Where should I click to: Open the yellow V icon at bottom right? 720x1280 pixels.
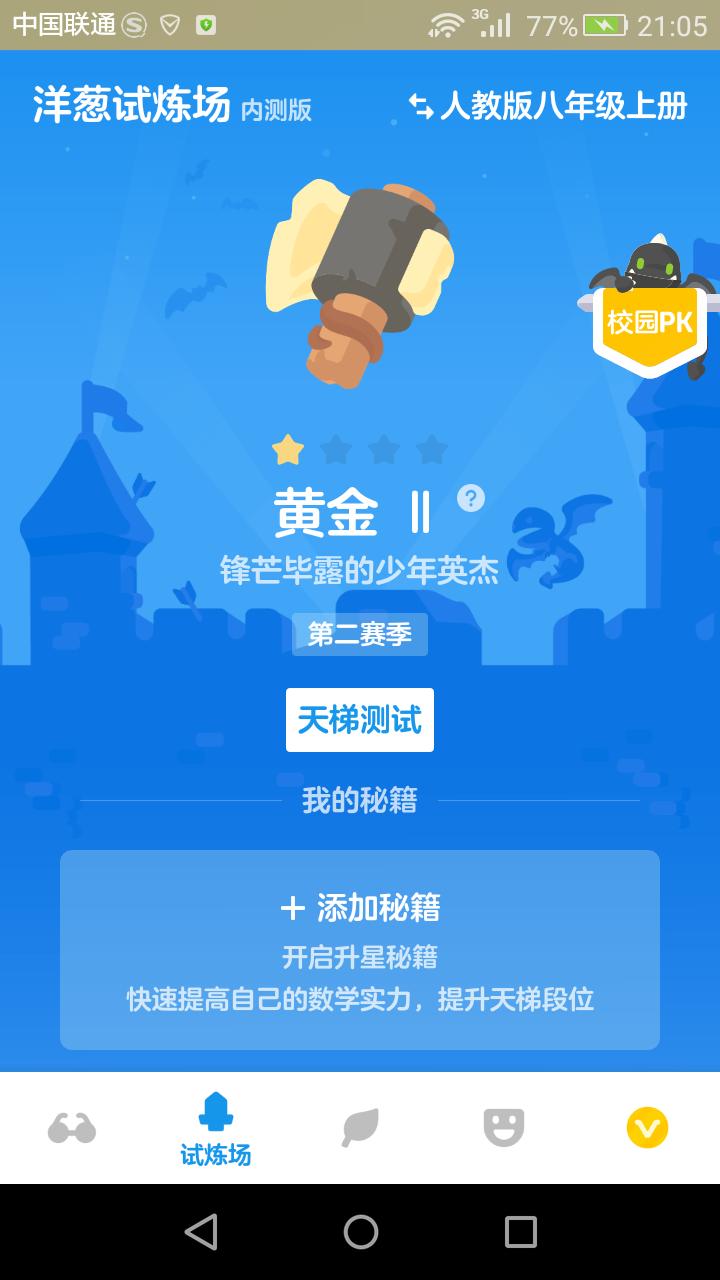click(x=648, y=1126)
